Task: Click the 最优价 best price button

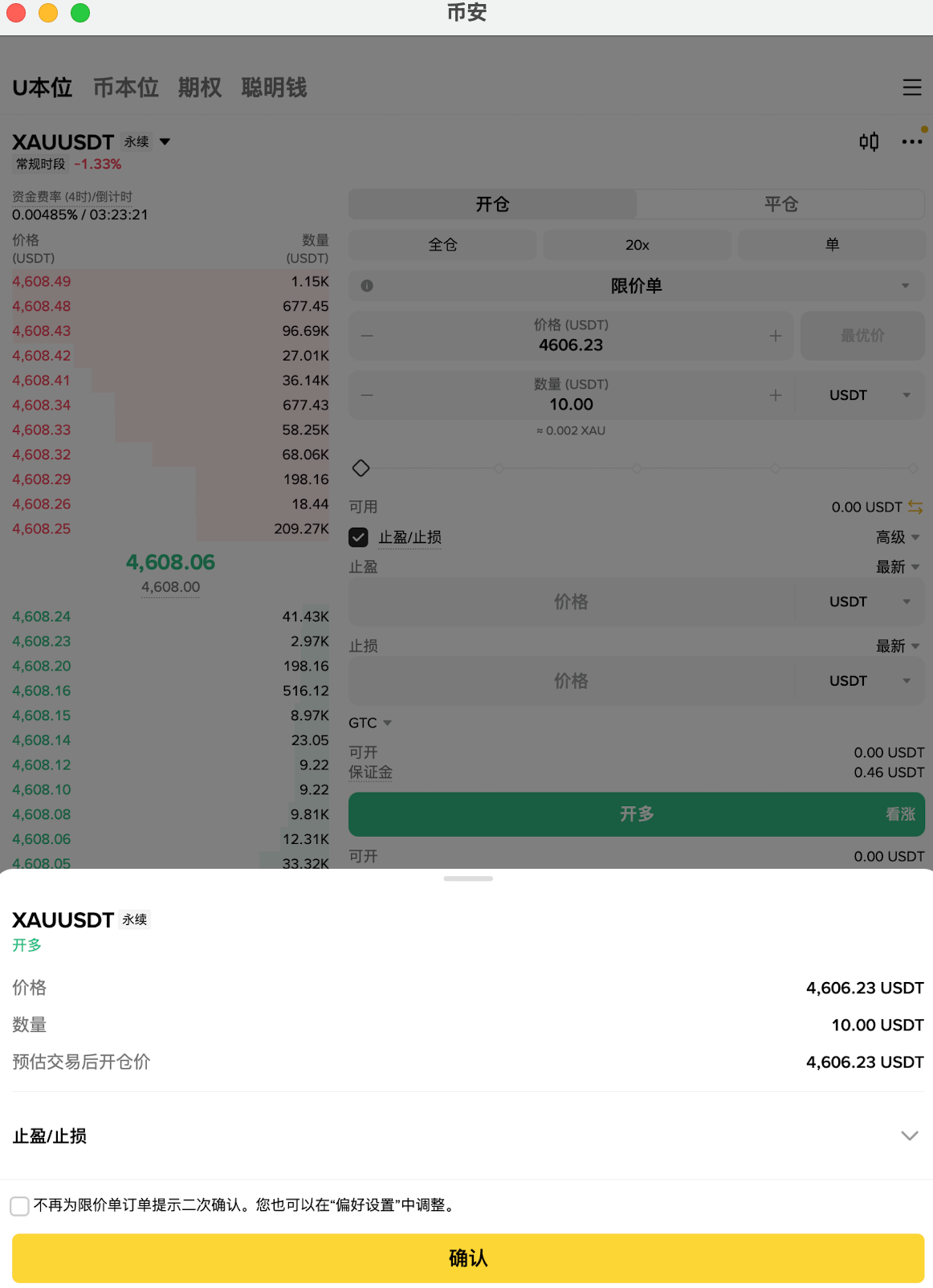Action: tap(862, 336)
